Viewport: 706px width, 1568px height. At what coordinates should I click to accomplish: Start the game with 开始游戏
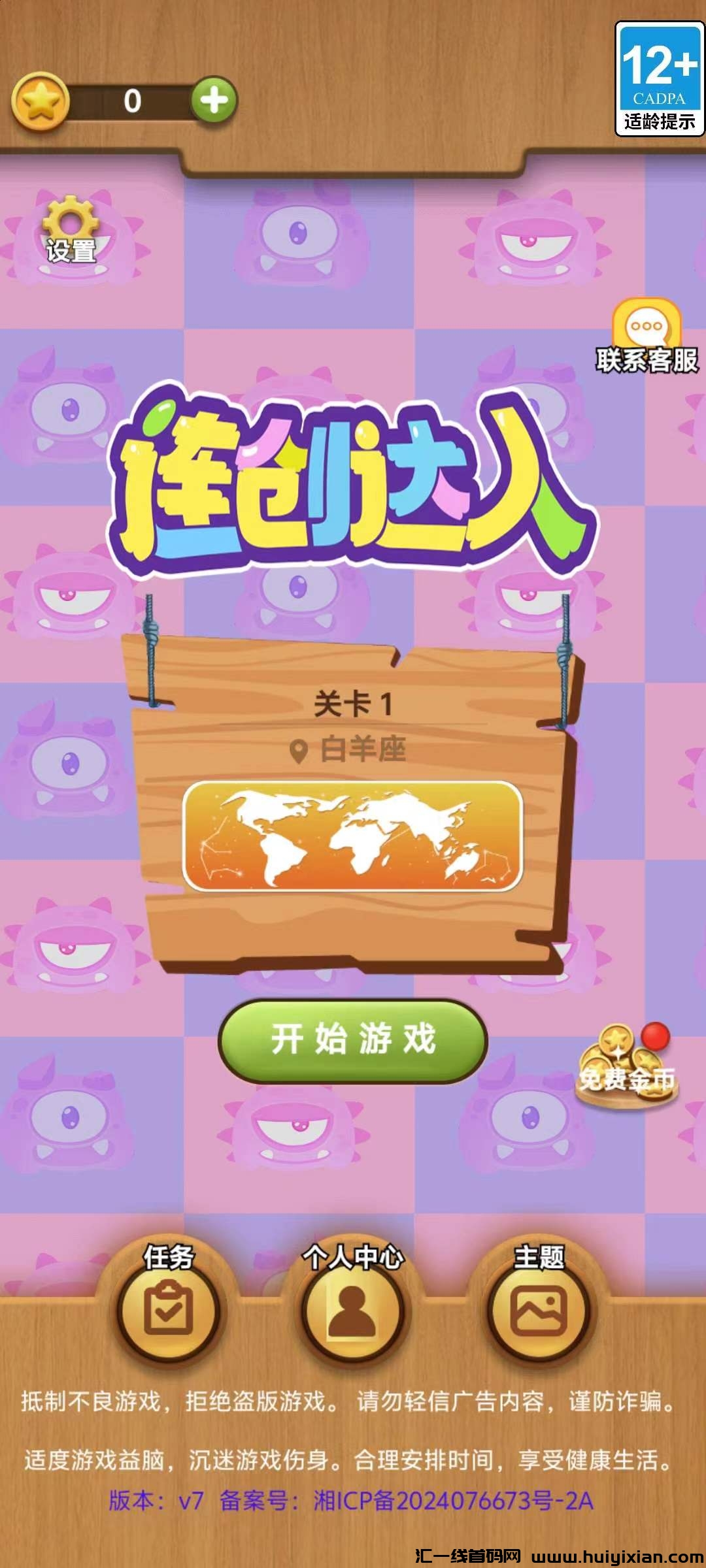click(353, 1039)
